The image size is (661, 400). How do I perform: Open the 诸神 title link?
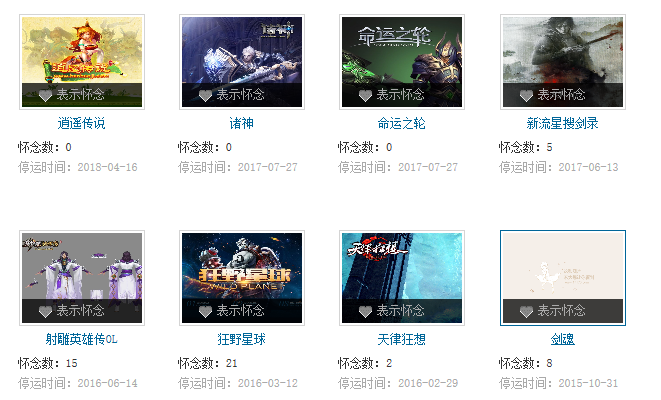(x=241, y=124)
